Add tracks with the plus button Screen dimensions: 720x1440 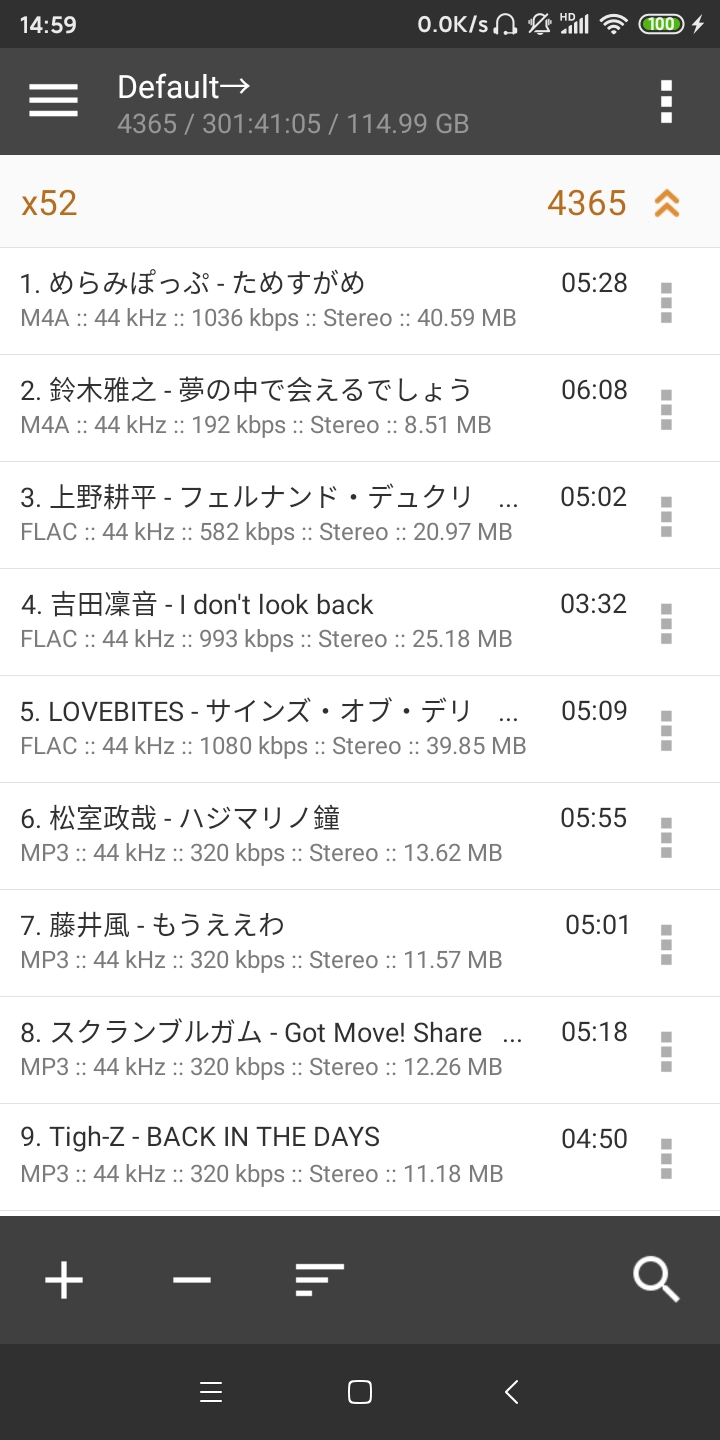(x=64, y=1280)
